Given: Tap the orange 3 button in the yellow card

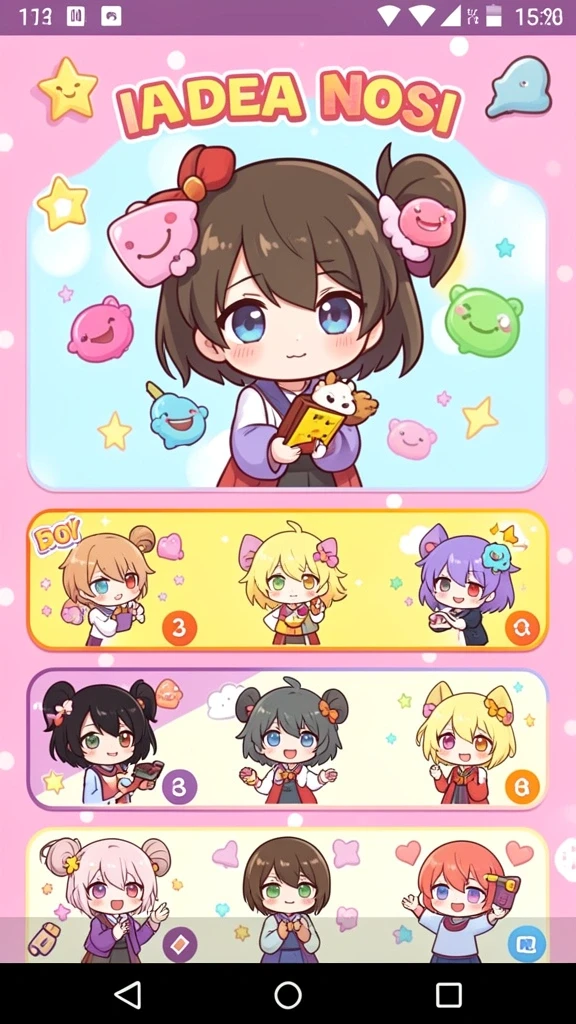Looking at the screenshot, I should [x=179, y=628].
